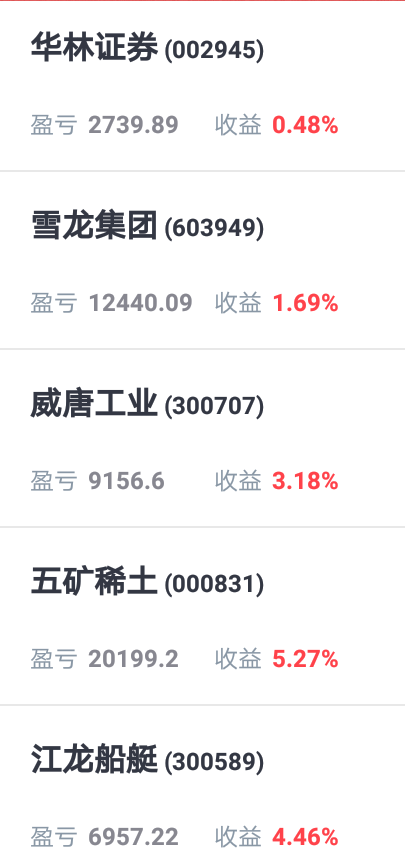
Task: Select the 五矿稀土 (000831) row
Action: pos(202,616)
